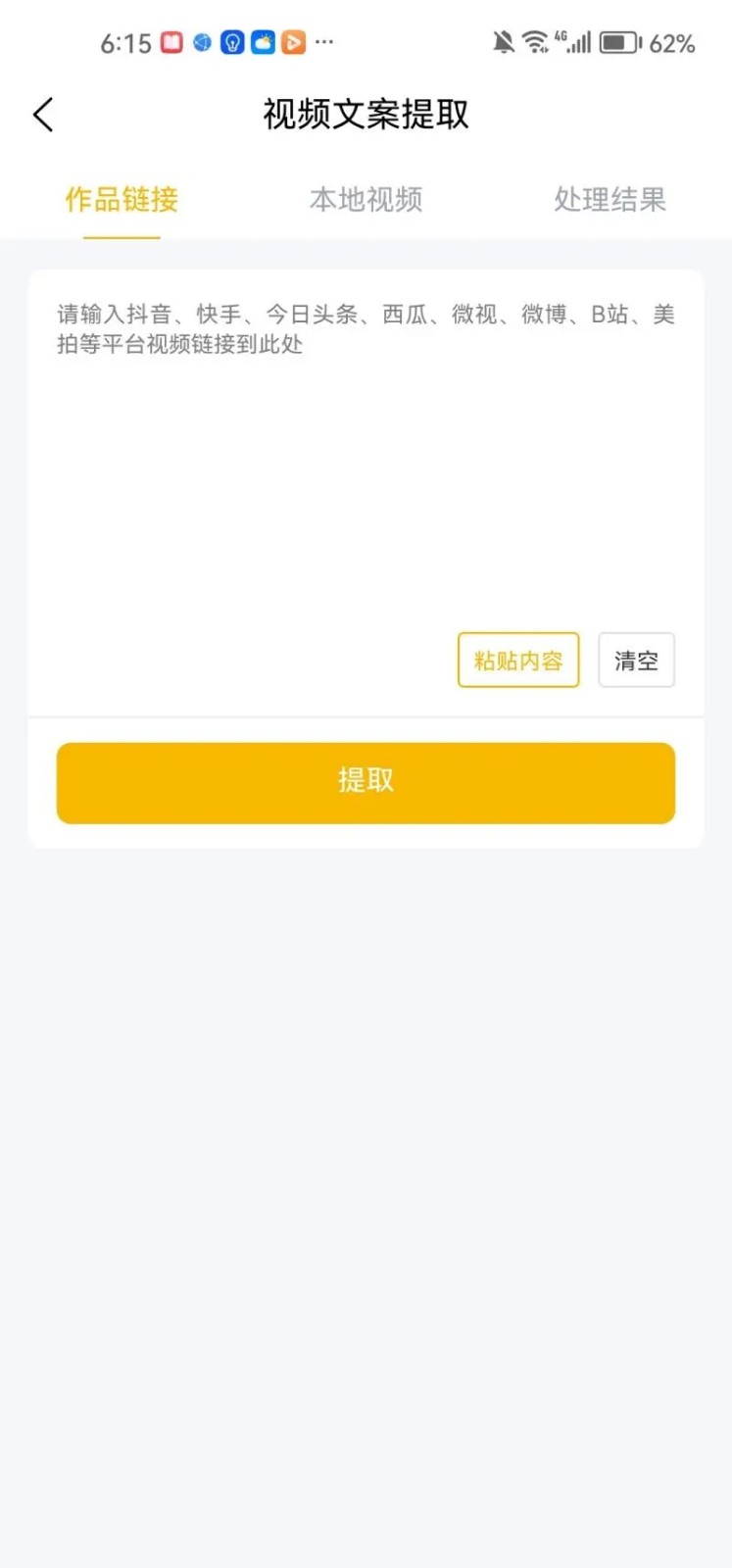The image size is (732, 1568).
Task: Clear the input with 清空
Action: point(636,661)
